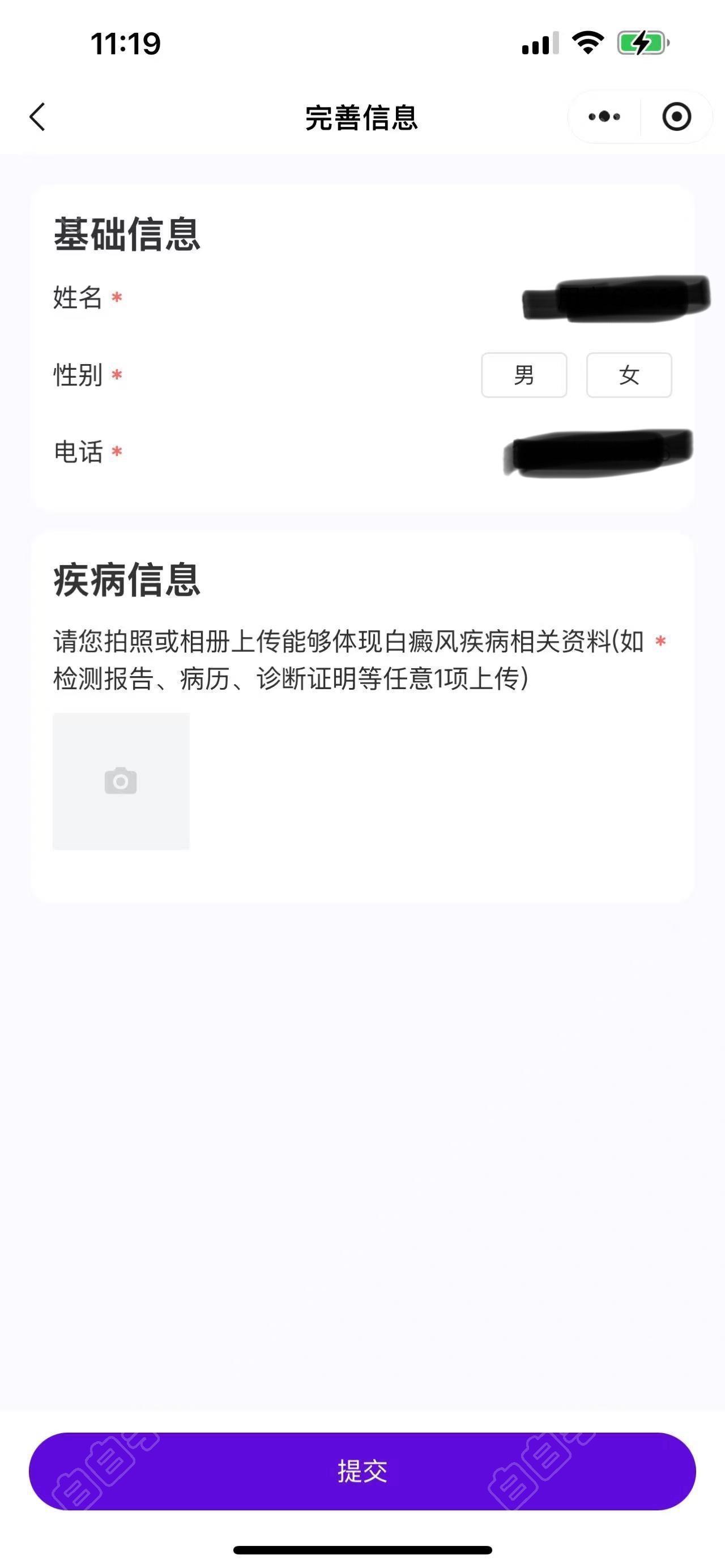The width and height of the screenshot is (725, 1568).
Task: Select 女 as the gender
Action: click(x=629, y=375)
